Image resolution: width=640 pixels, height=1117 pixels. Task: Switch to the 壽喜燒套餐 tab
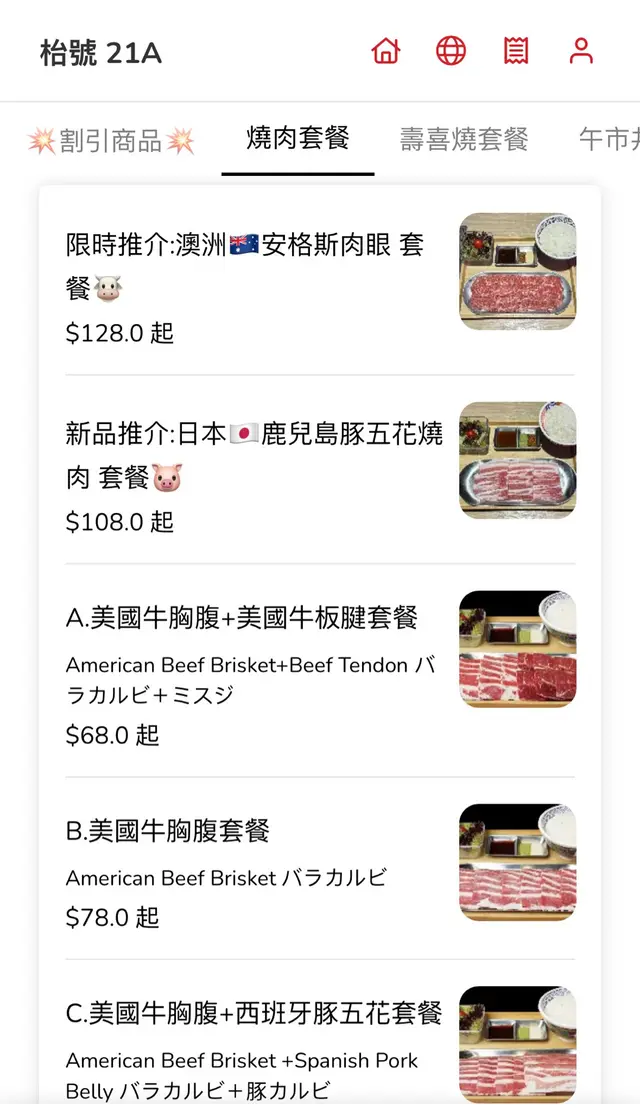coord(464,139)
